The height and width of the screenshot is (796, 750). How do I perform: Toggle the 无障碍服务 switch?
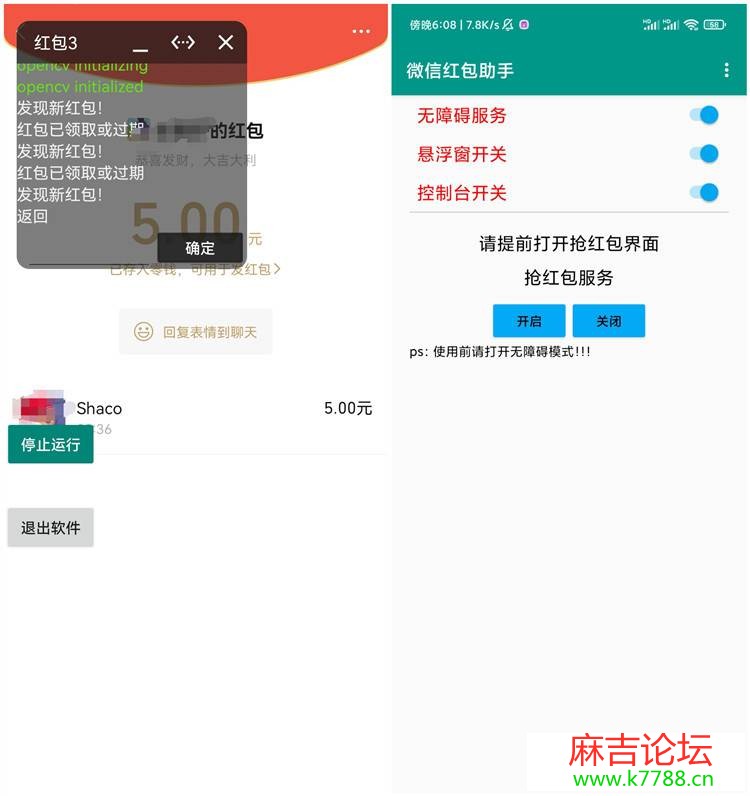click(x=705, y=115)
